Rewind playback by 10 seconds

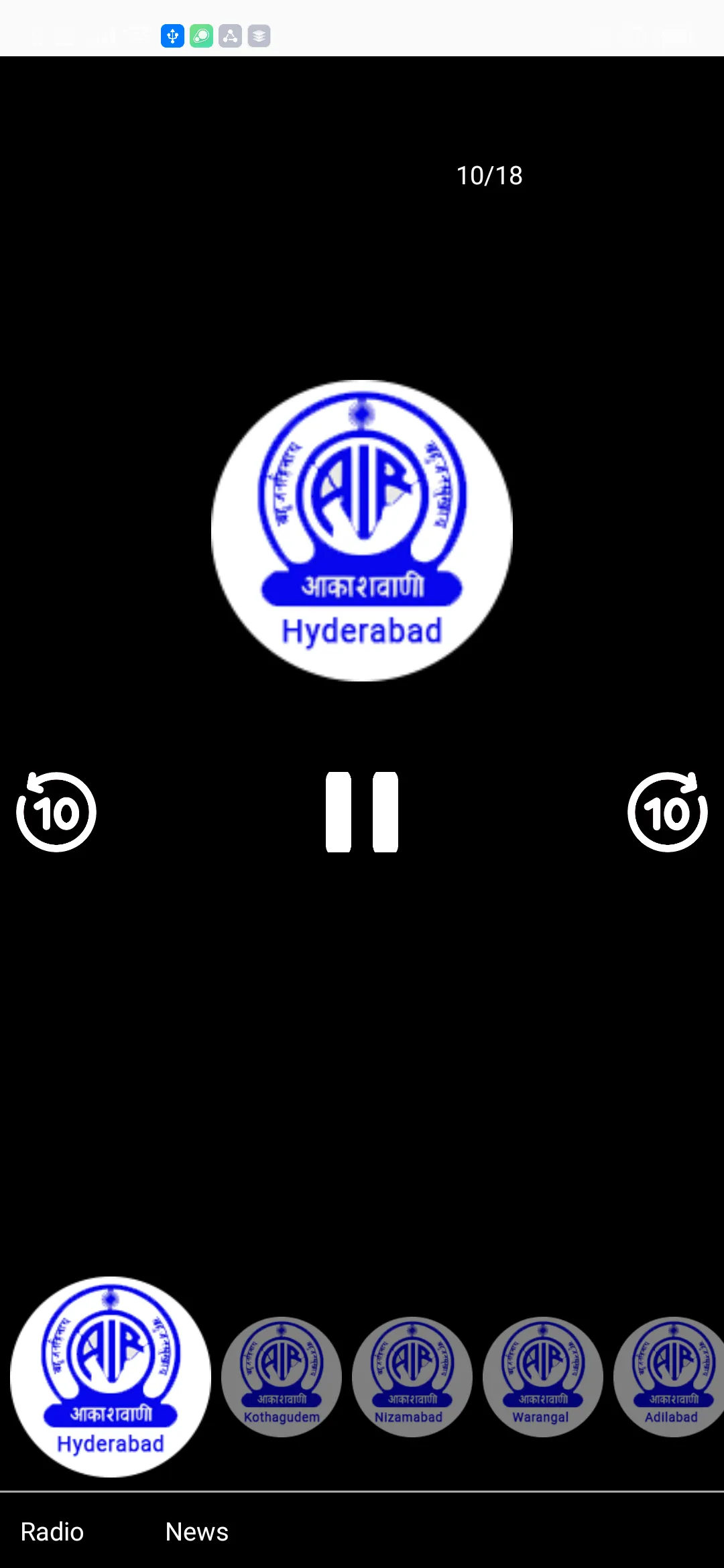pos(56,812)
